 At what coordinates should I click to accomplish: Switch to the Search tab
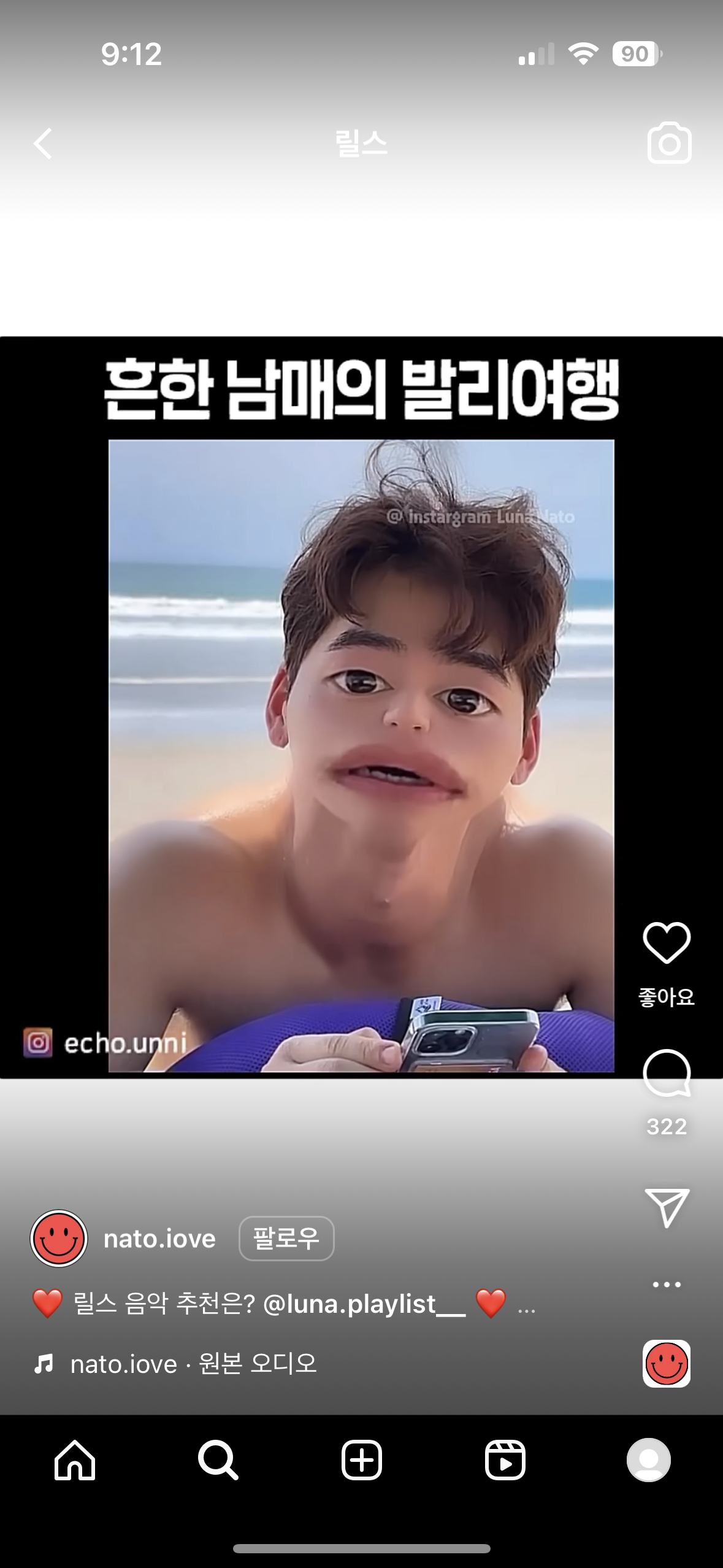(x=218, y=1460)
